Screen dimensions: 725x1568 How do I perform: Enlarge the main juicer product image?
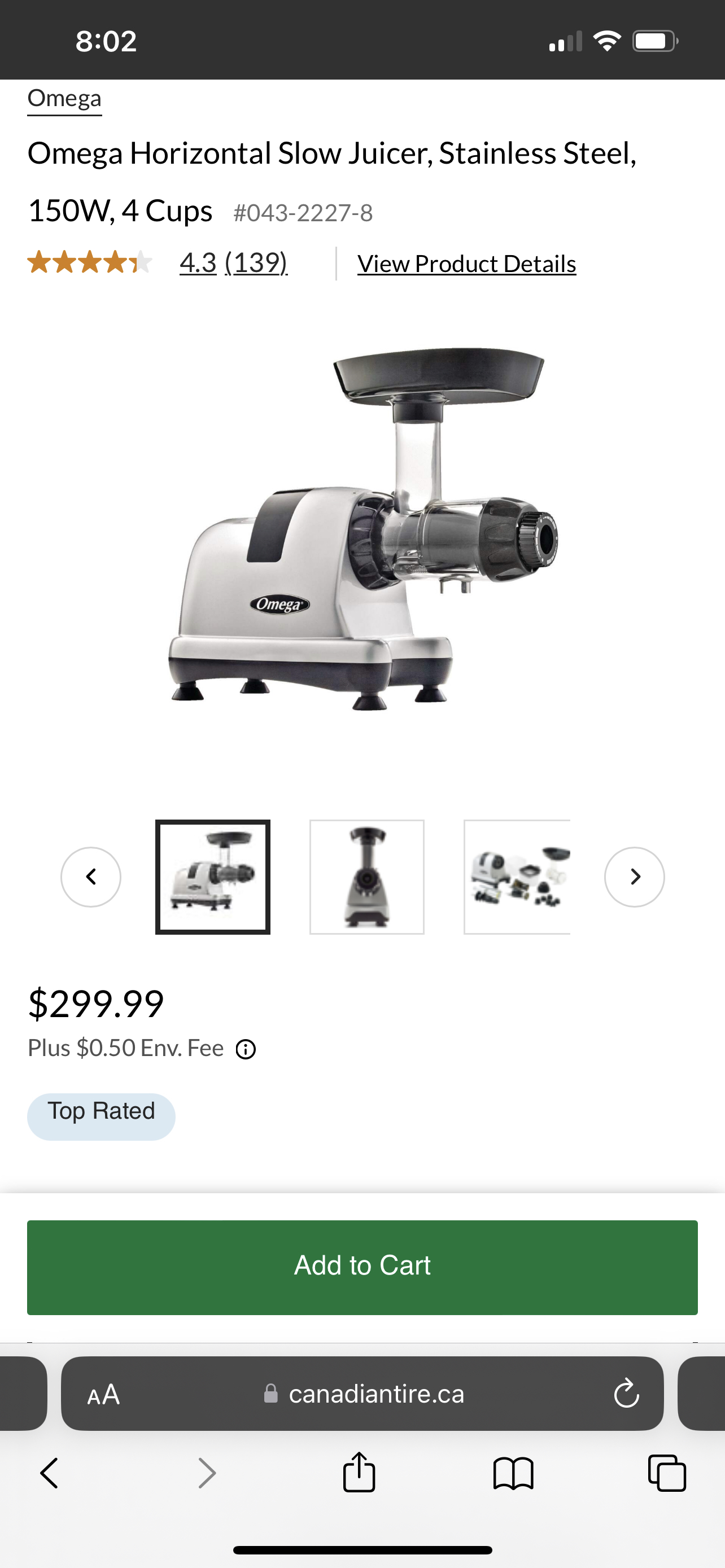363,529
